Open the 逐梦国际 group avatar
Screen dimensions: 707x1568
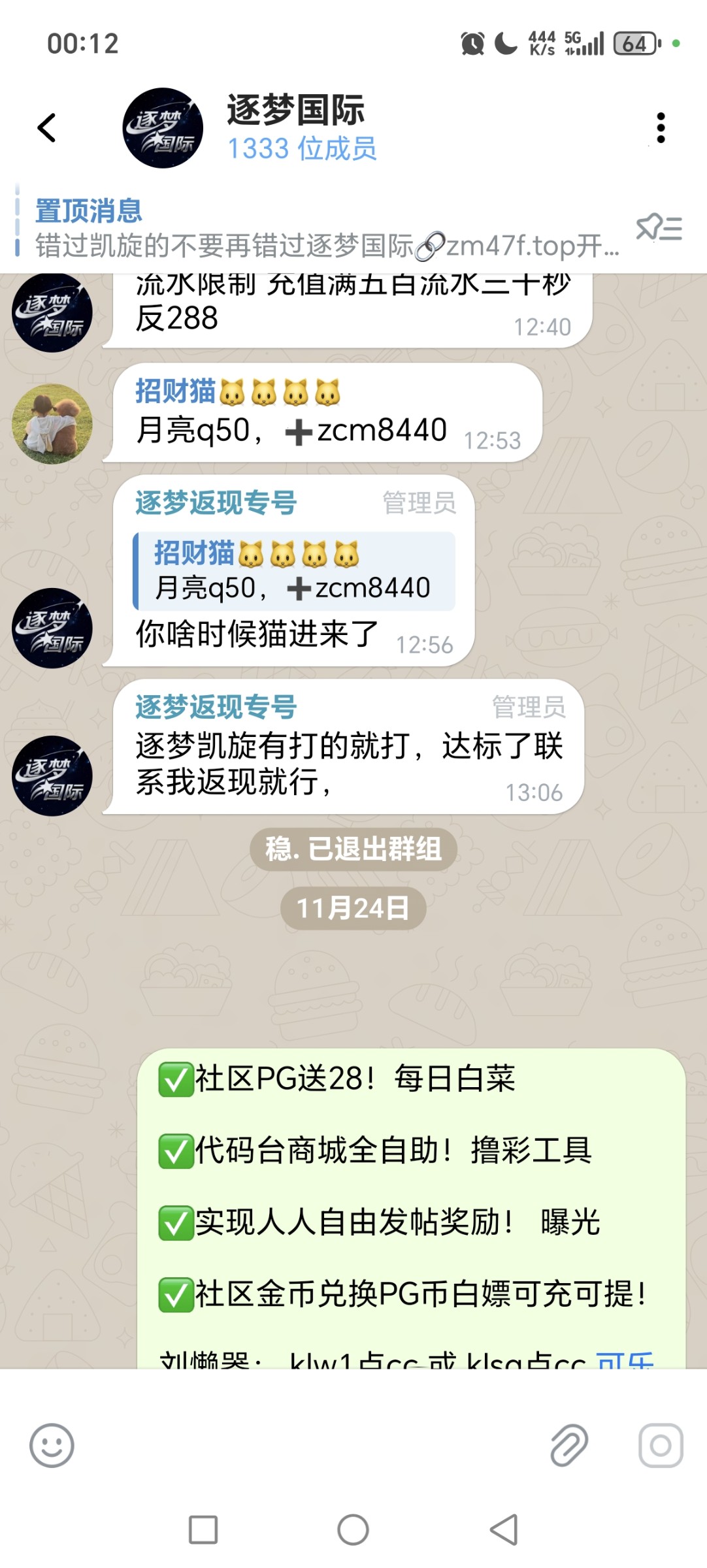162,128
